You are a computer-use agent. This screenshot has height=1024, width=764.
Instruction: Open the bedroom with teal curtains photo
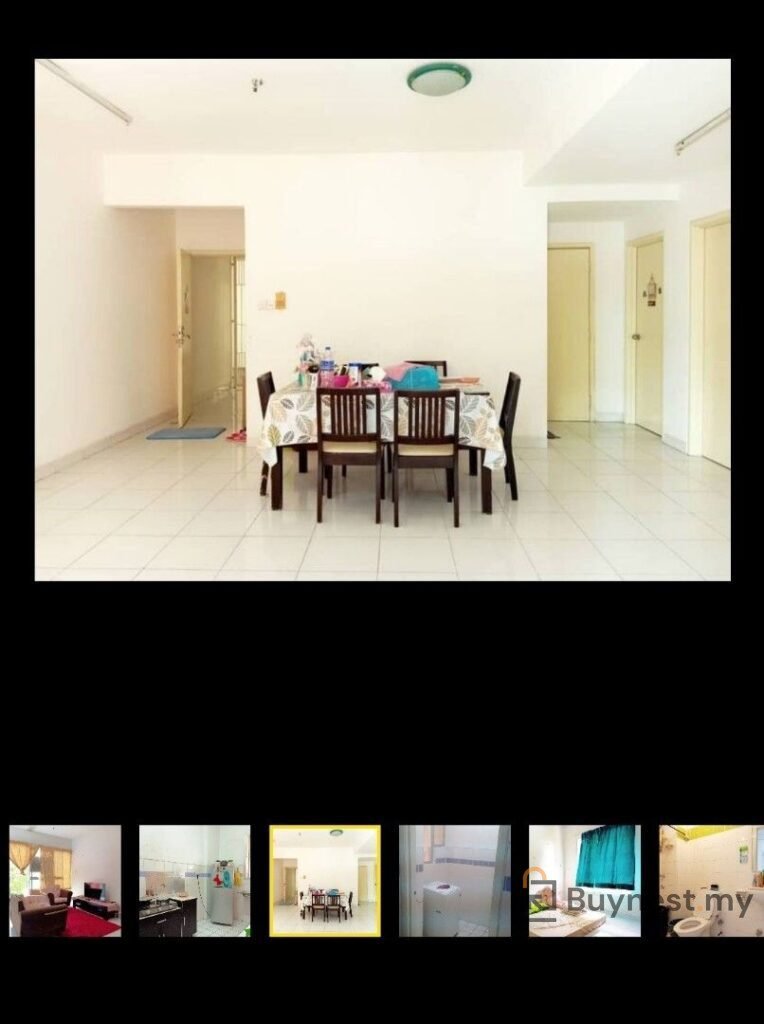[584, 880]
